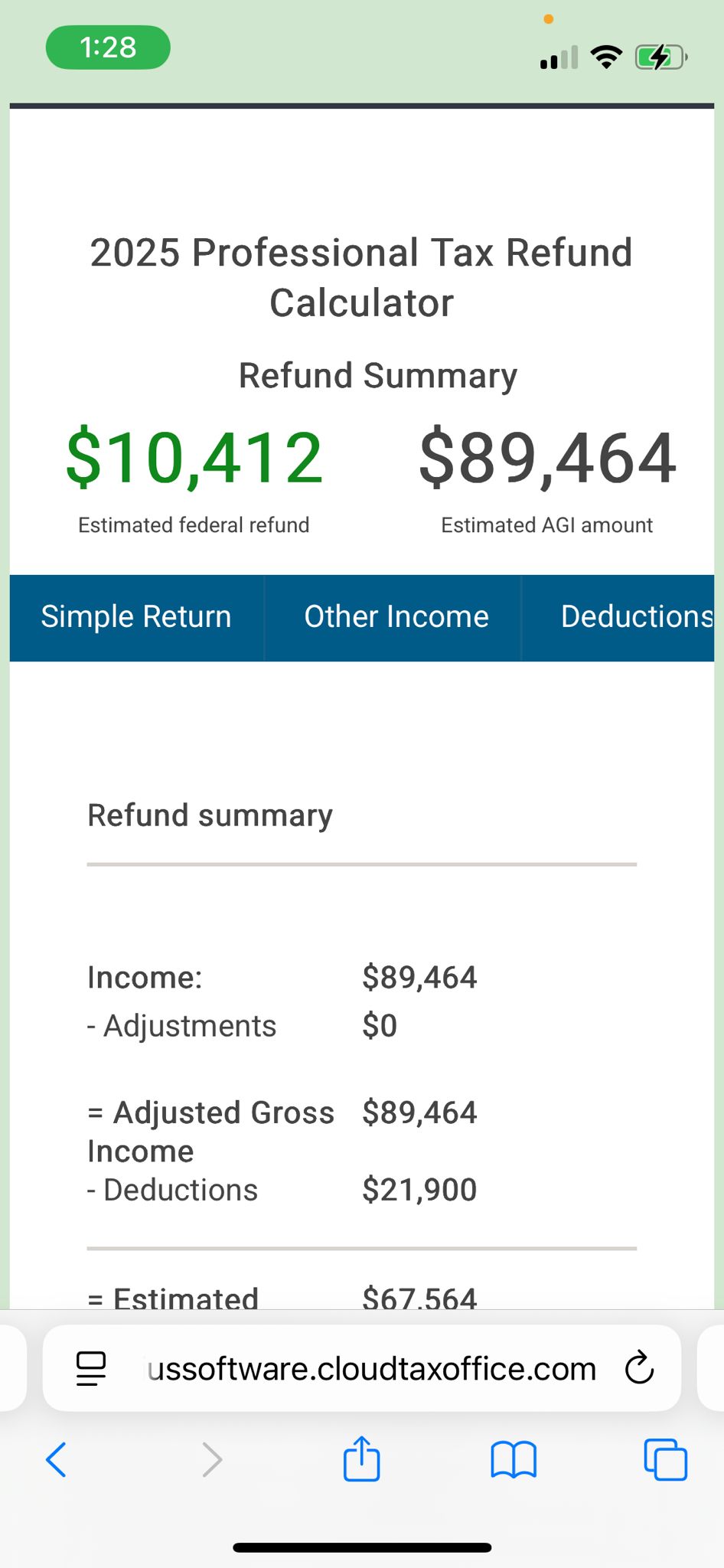
Task: Share this page via share sheet
Action: coord(361,1459)
